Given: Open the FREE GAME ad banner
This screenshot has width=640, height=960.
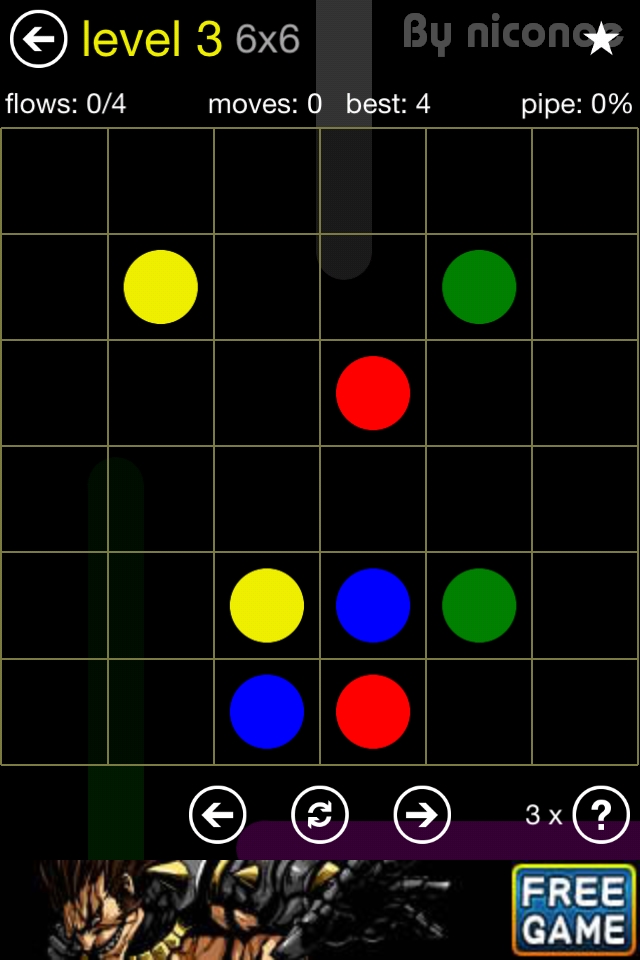Looking at the screenshot, I should [x=574, y=909].
